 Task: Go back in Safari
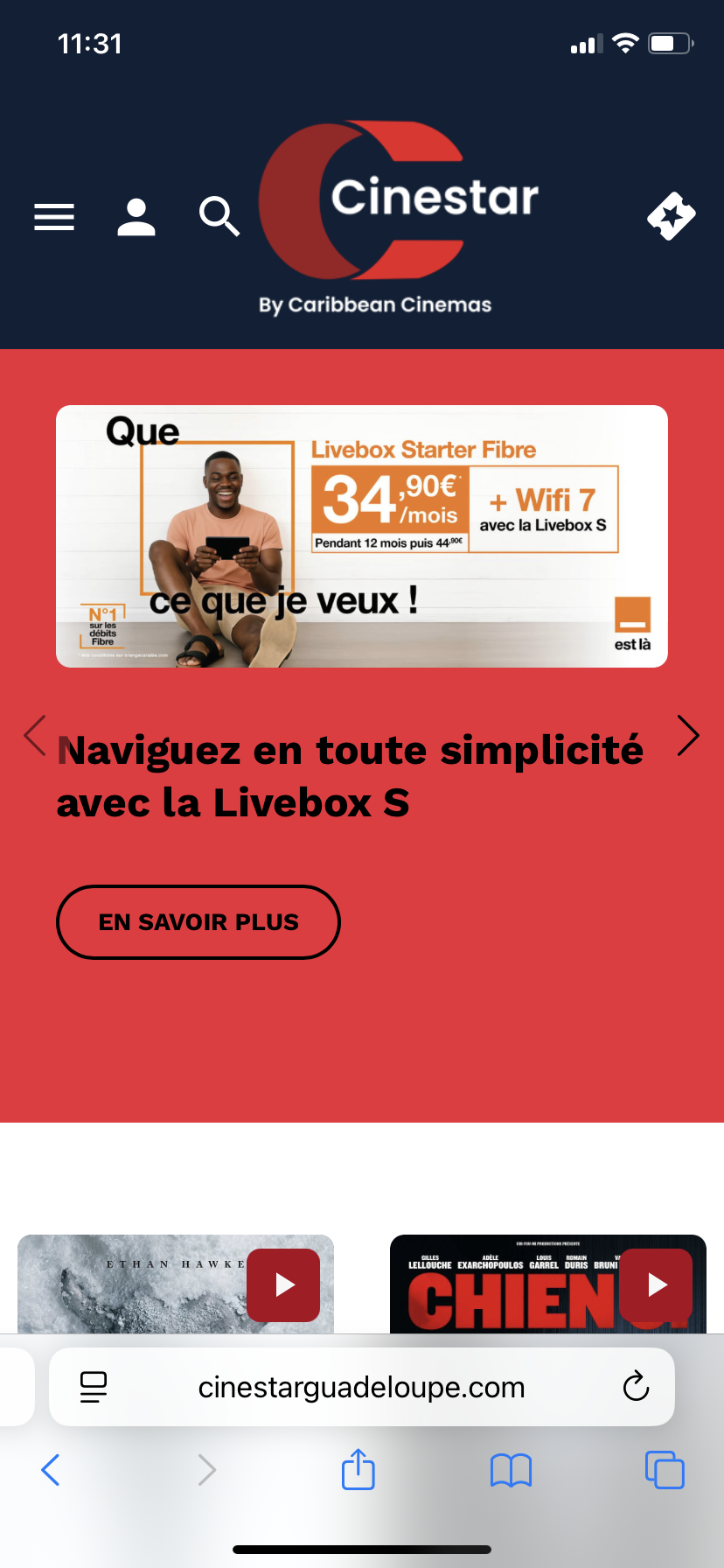pyautogui.click(x=51, y=1470)
